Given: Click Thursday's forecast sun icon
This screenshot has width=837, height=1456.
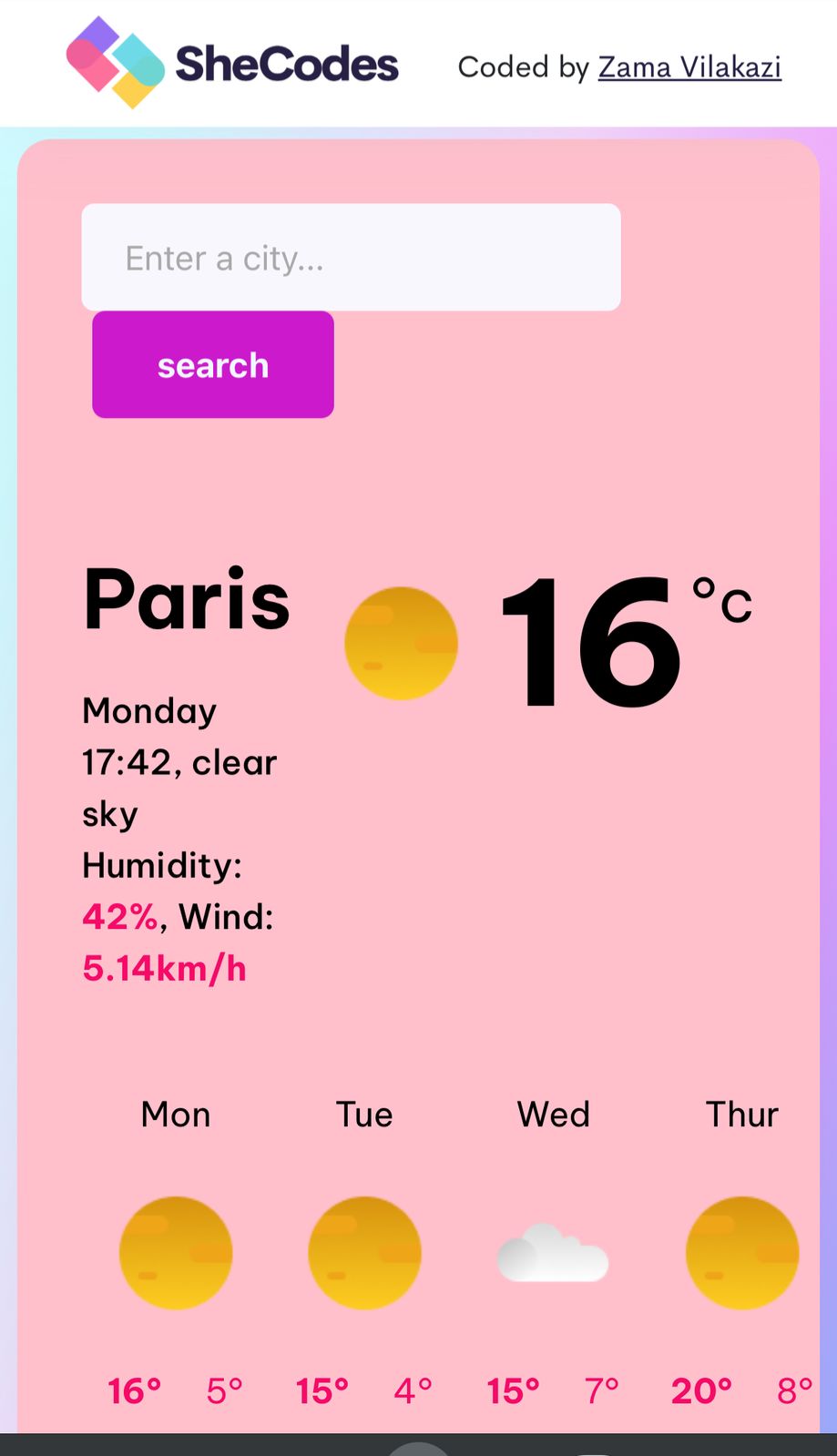Looking at the screenshot, I should [x=741, y=1252].
